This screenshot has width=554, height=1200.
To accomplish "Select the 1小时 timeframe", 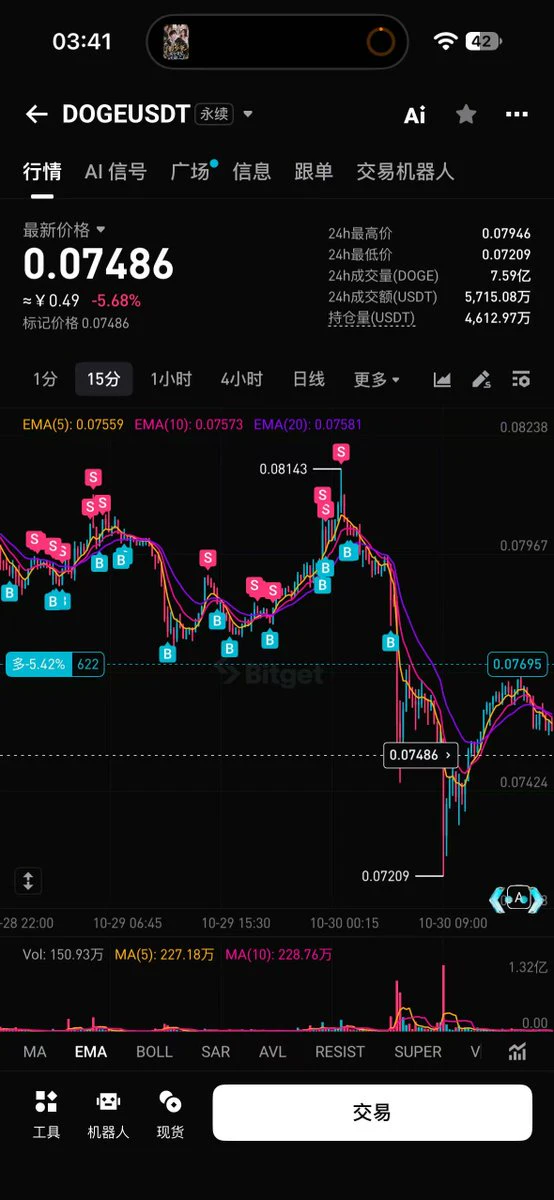I will [x=171, y=379].
